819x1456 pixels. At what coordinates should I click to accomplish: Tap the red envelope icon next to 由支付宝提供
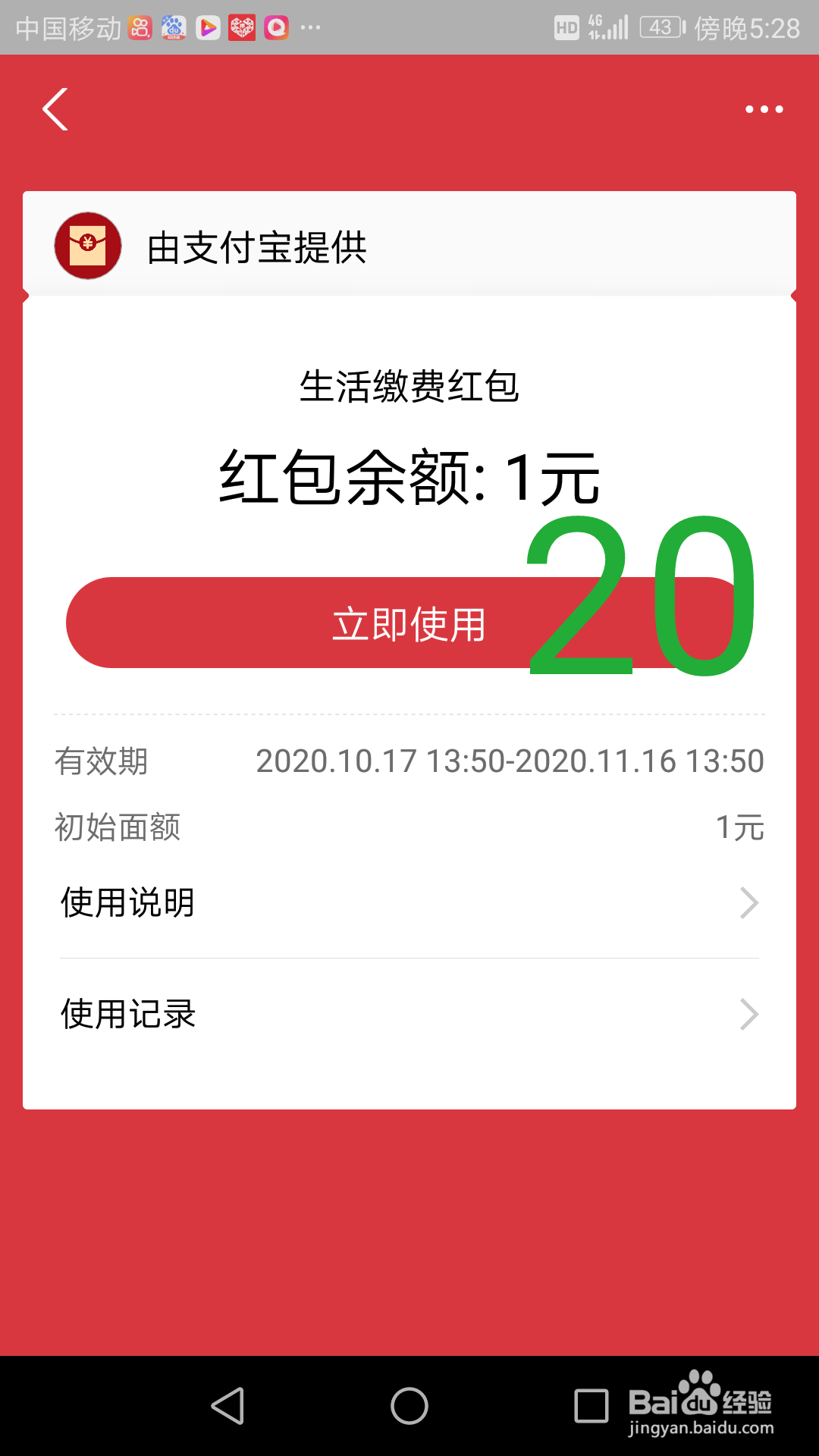click(x=87, y=244)
